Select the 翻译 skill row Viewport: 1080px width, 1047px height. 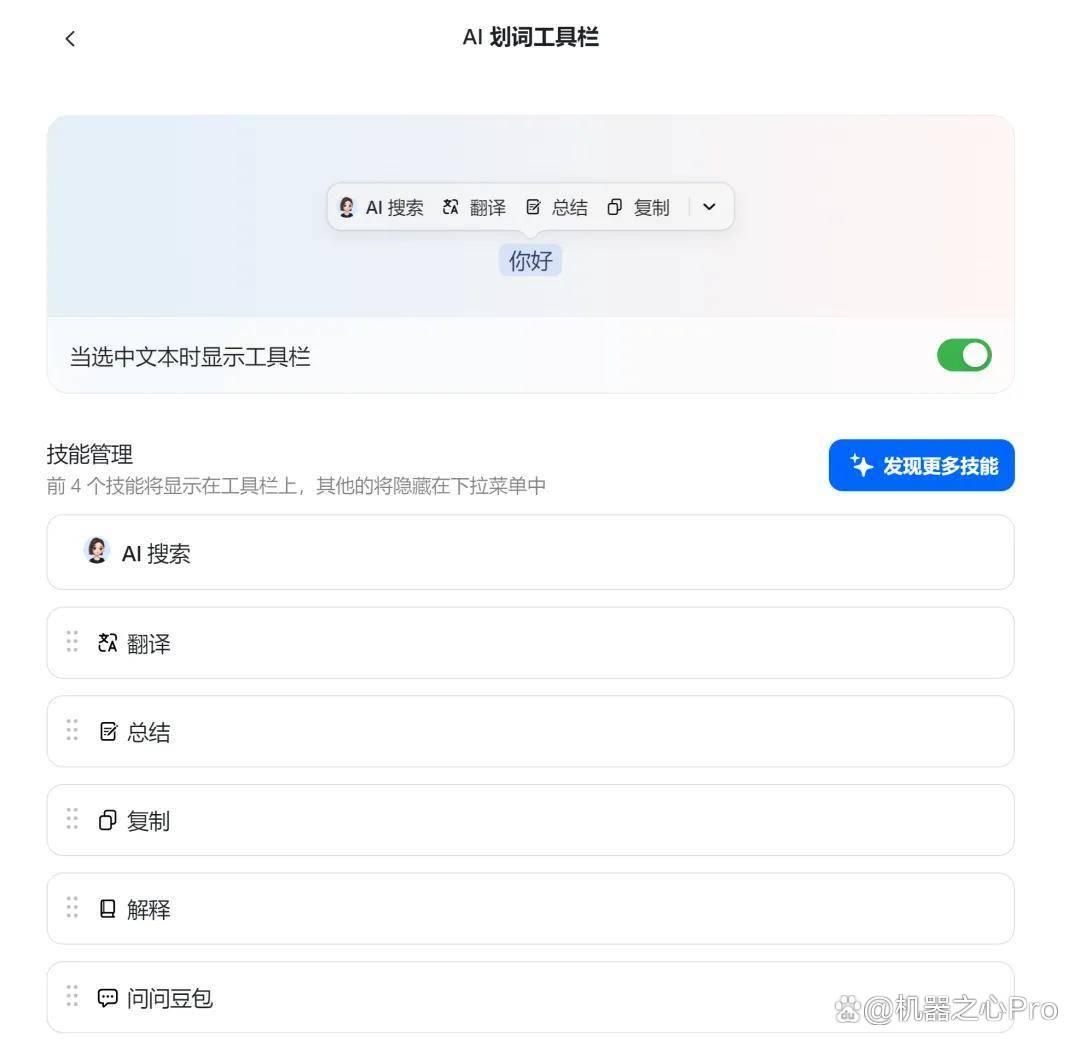tap(530, 643)
